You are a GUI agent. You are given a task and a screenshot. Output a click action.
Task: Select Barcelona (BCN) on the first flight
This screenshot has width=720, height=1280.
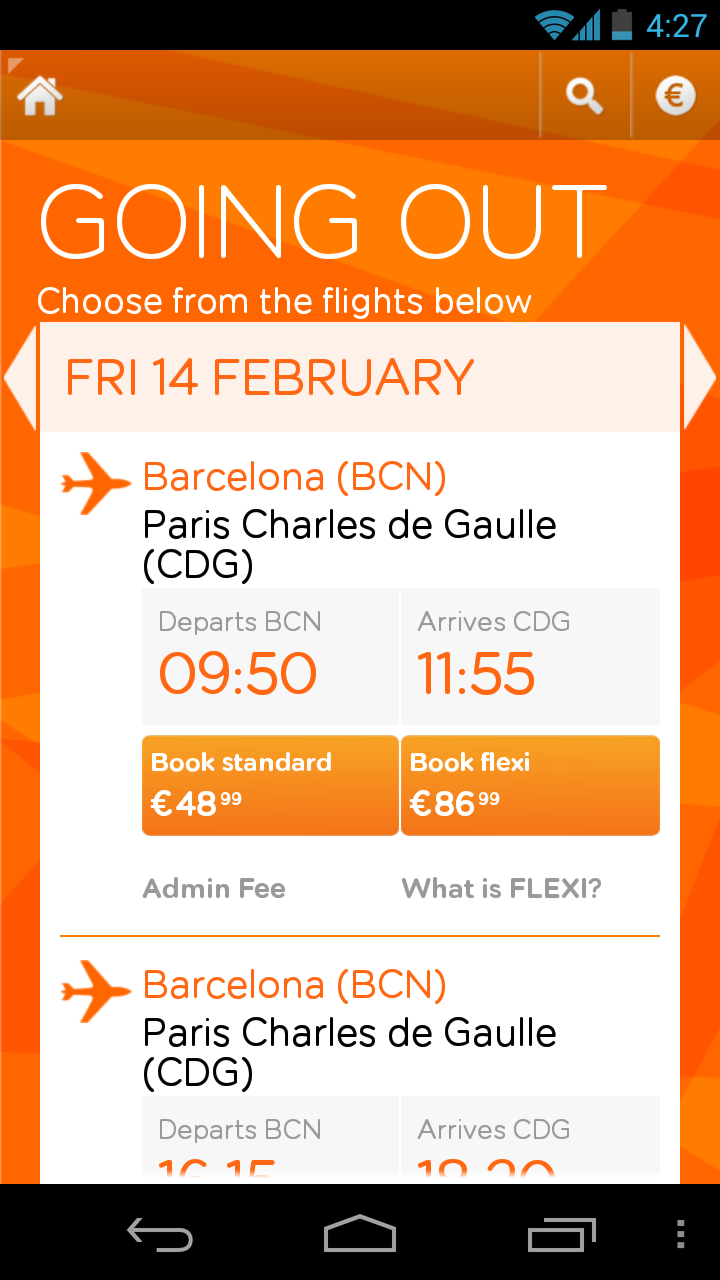[x=295, y=477]
